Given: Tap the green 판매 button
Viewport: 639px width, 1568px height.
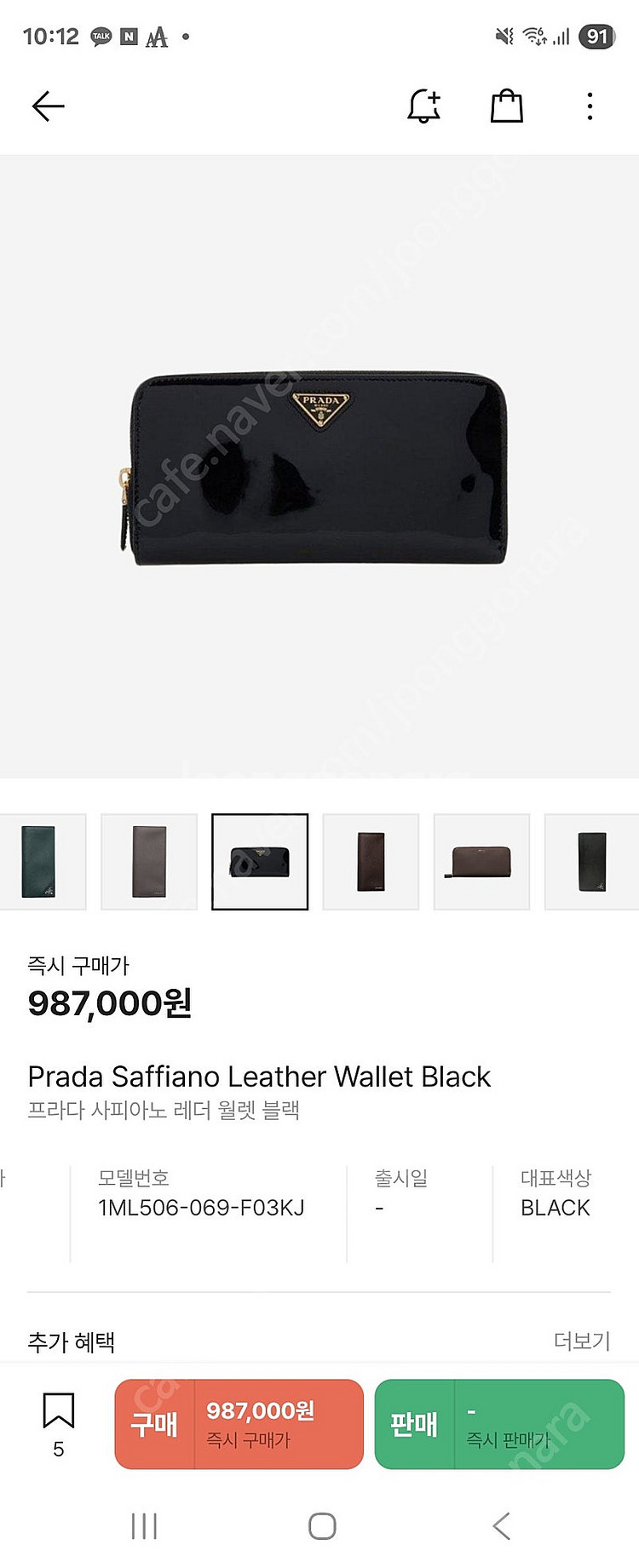Looking at the screenshot, I should [x=499, y=1424].
